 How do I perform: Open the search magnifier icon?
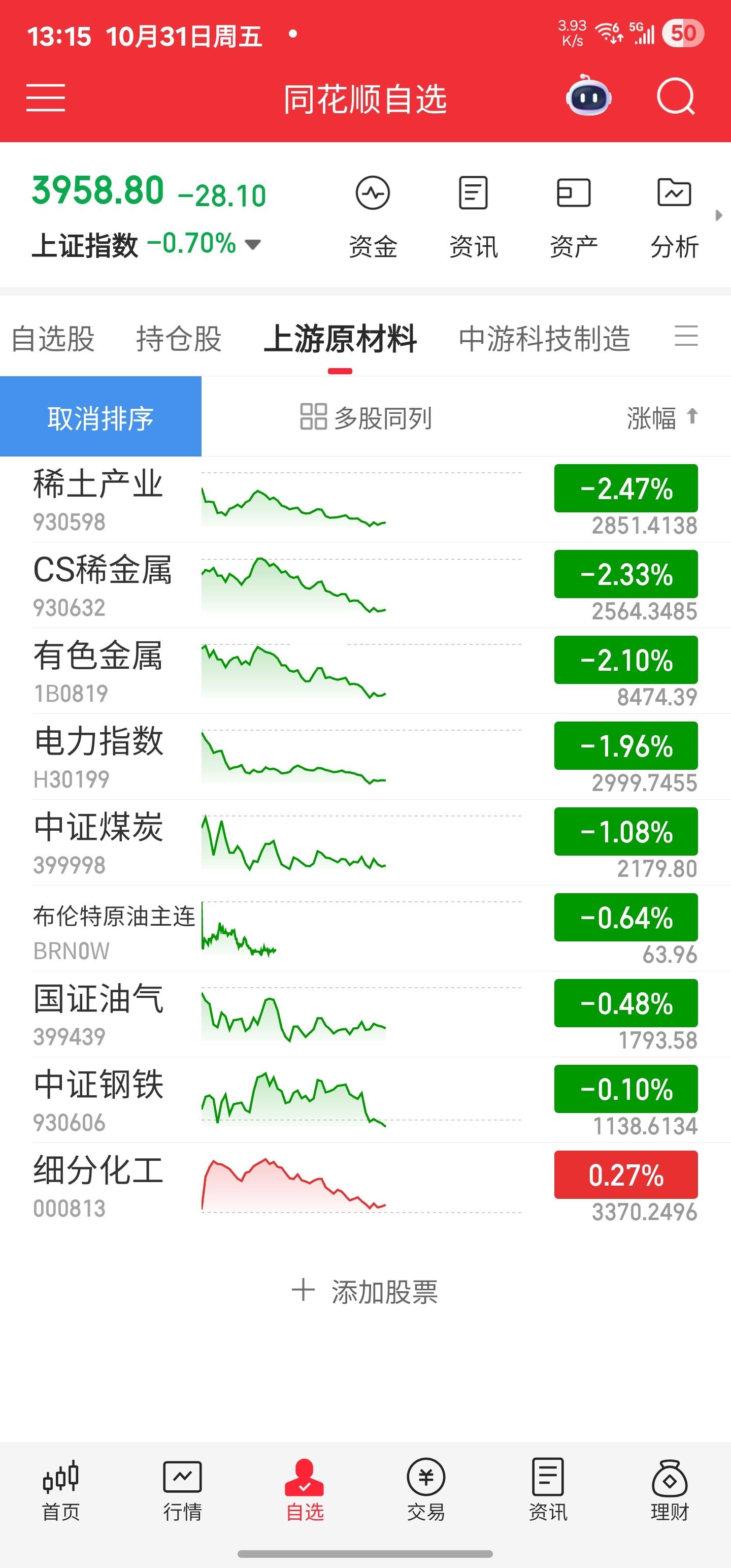tap(676, 97)
